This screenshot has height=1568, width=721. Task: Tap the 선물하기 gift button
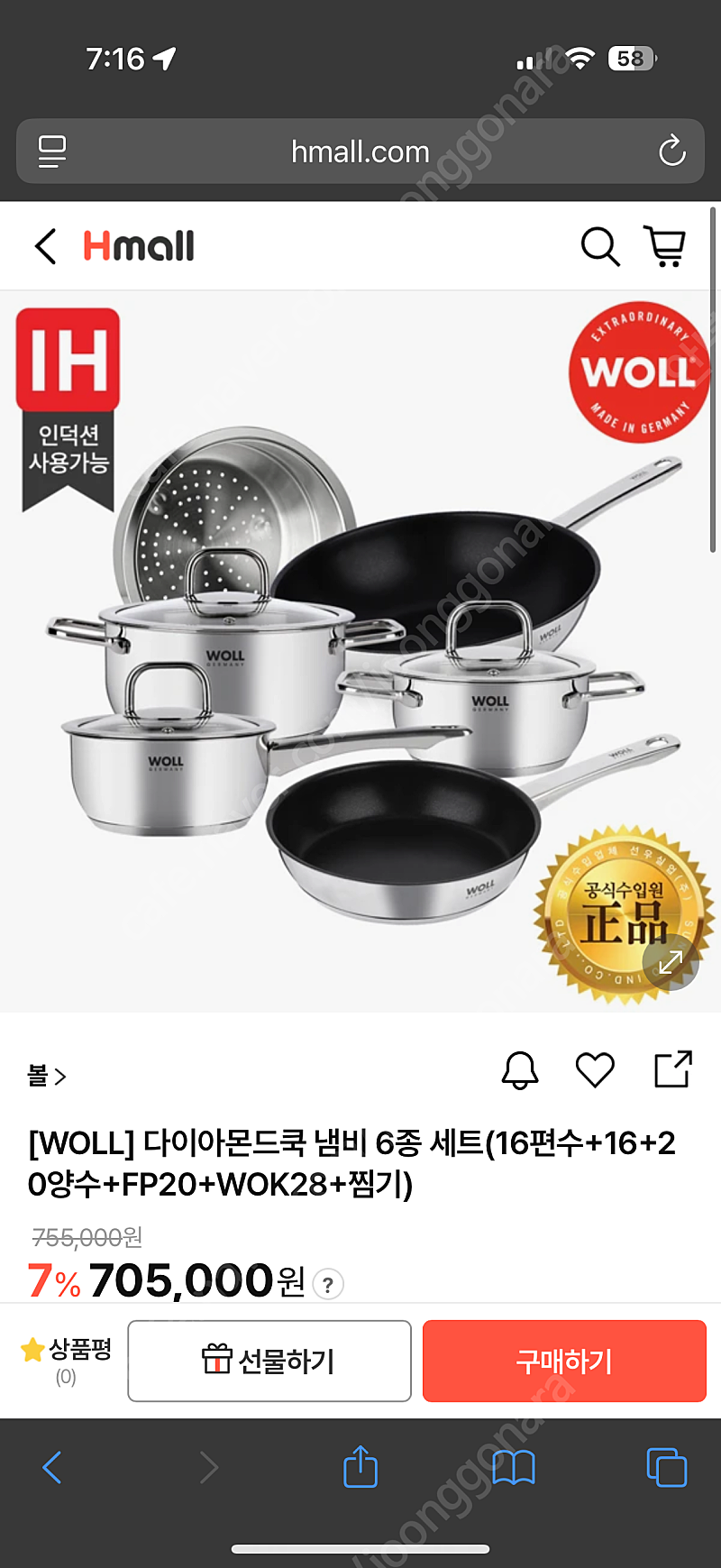coord(269,1361)
